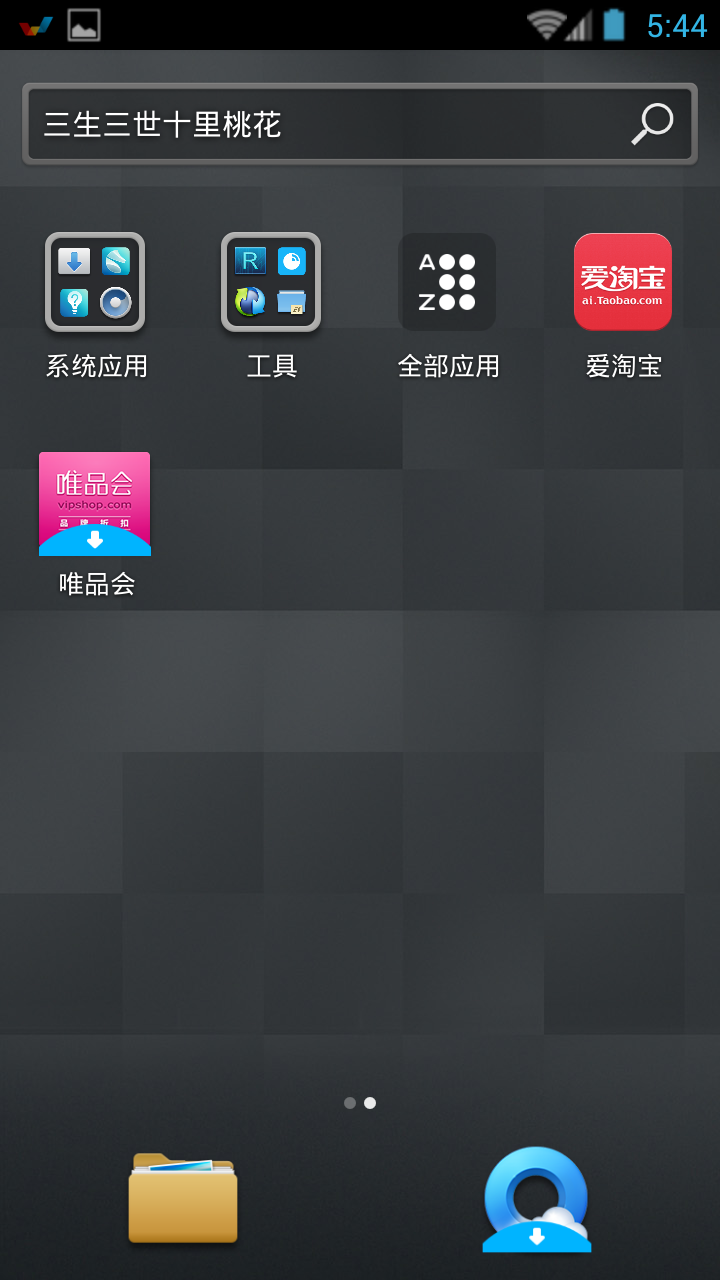The image size is (720, 1280).
Task: Open the 工具 folder
Action: [x=271, y=282]
